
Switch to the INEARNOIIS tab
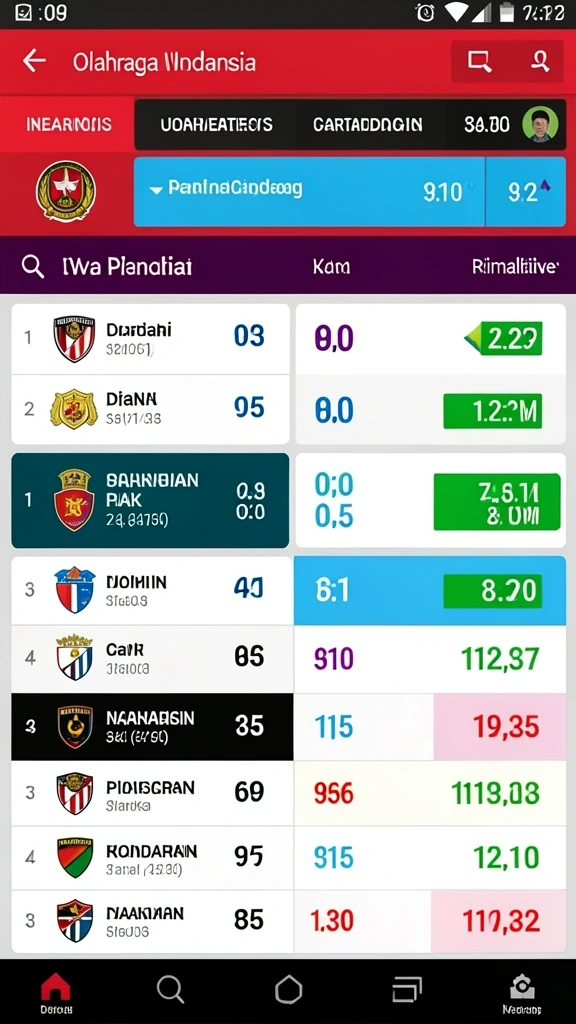(68, 124)
